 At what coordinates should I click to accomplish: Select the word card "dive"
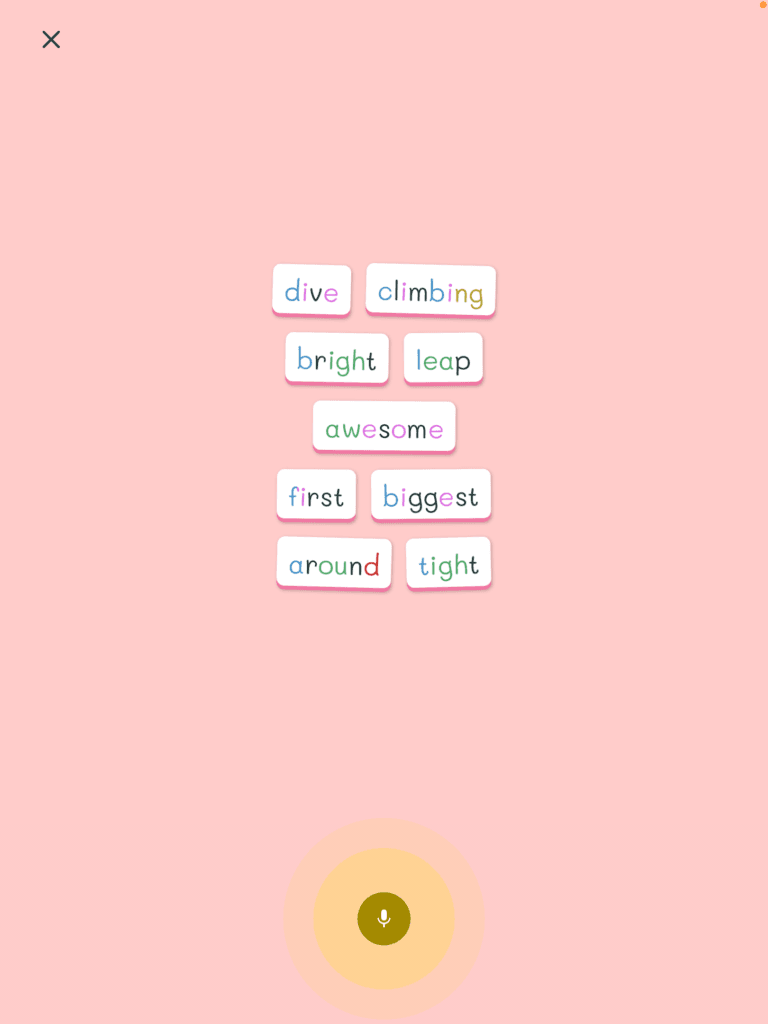(x=312, y=291)
